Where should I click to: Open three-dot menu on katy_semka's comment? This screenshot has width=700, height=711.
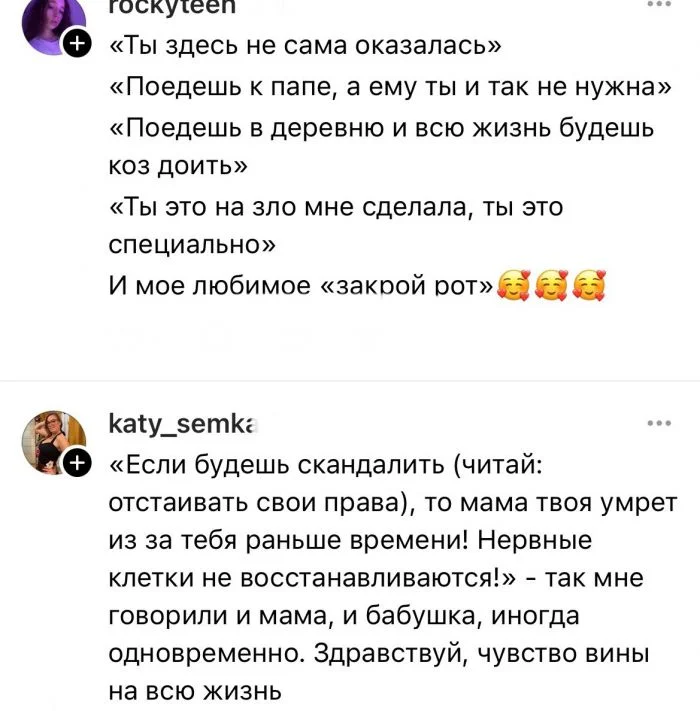[659, 424]
